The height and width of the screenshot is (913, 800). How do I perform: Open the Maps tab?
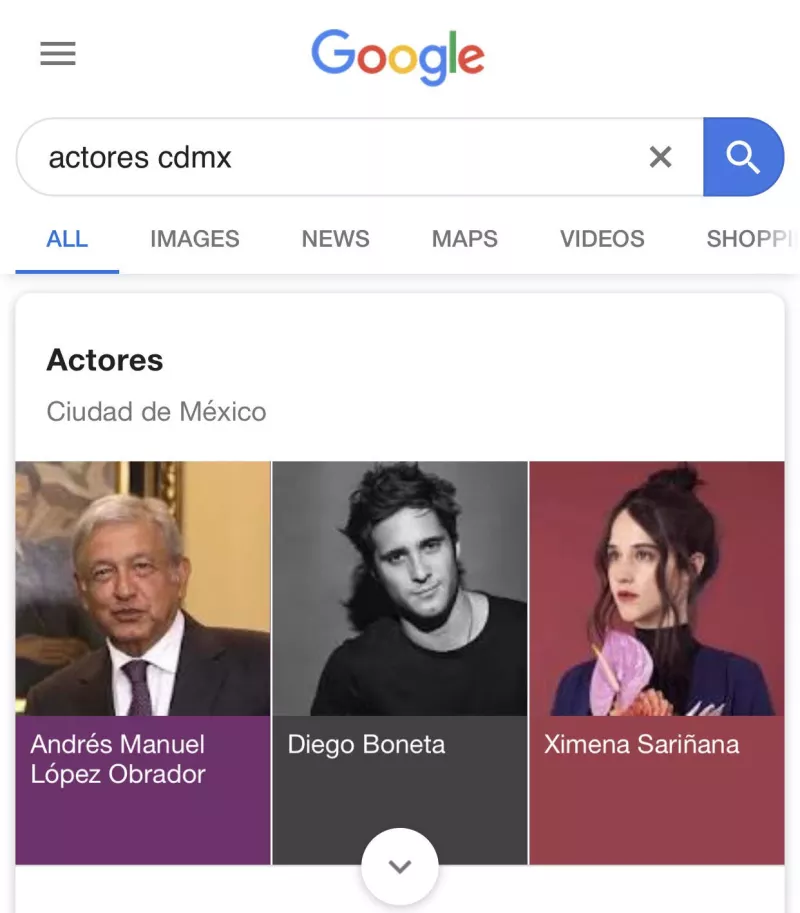tap(464, 239)
